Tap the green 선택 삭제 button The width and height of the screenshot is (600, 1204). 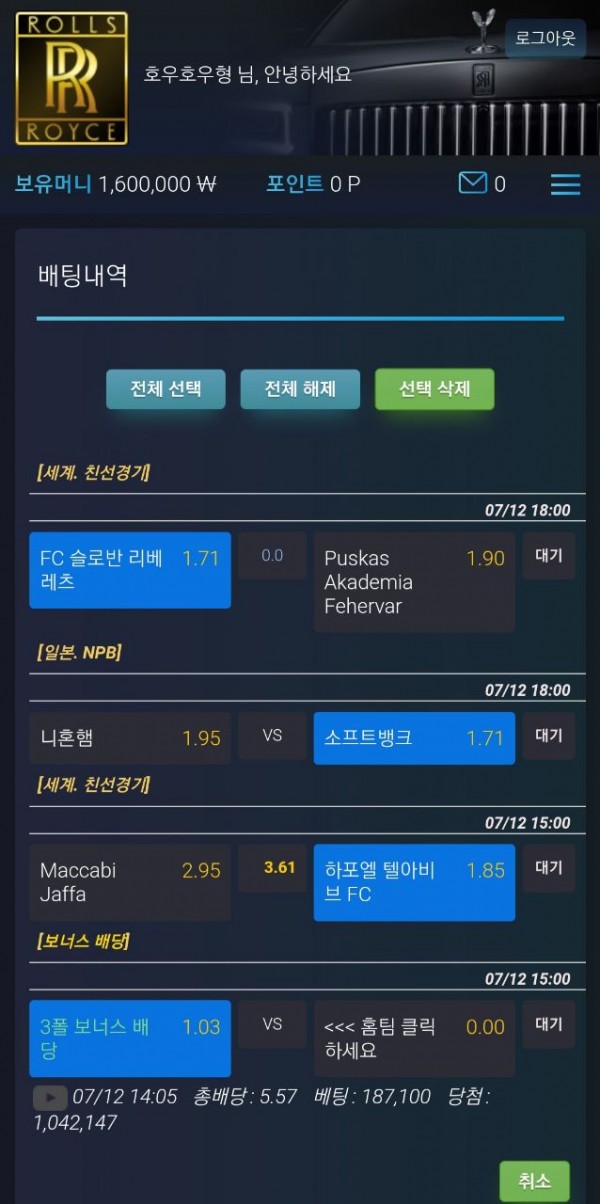click(x=434, y=389)
